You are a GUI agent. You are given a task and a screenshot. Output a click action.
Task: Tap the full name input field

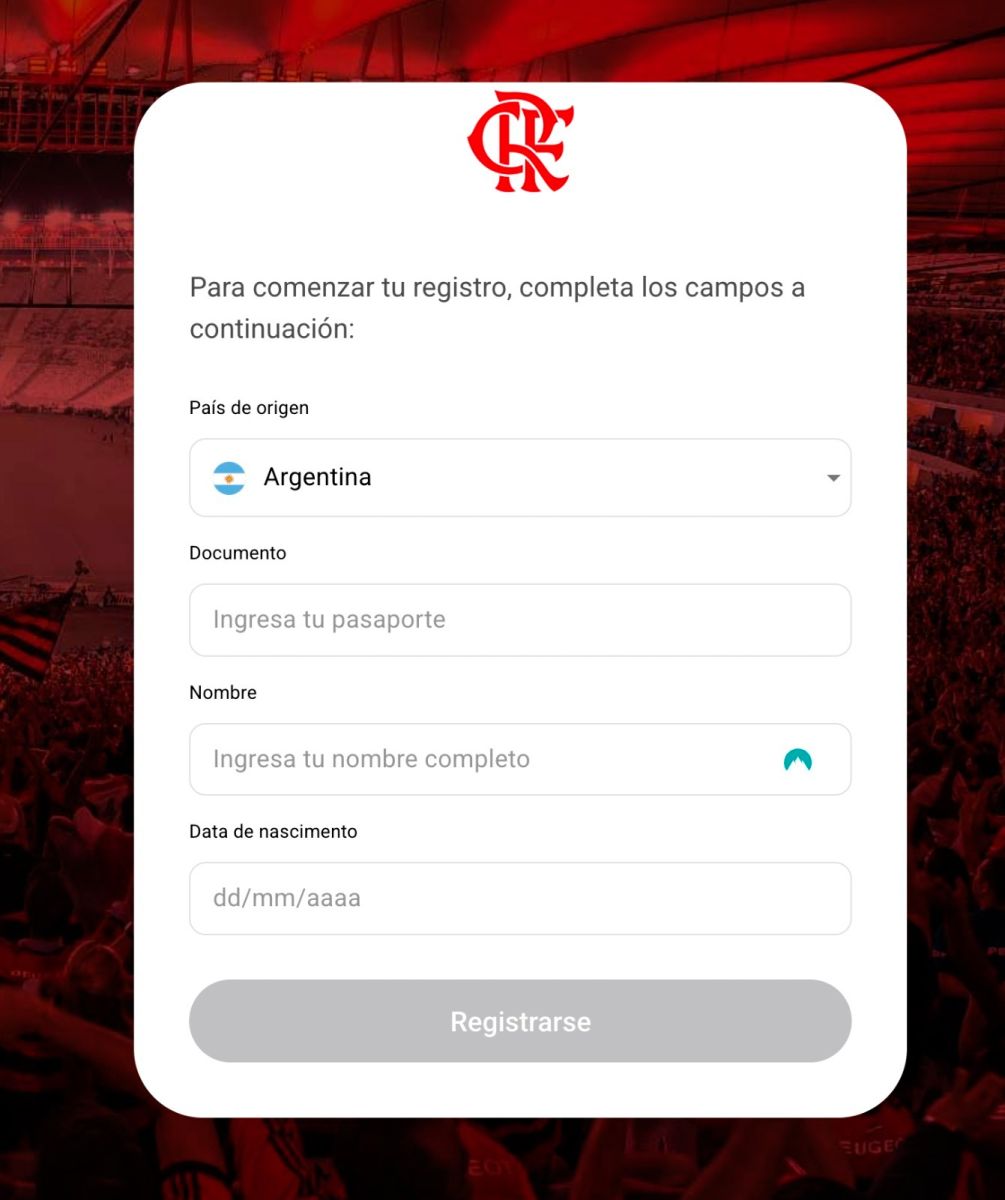click(x=480, y=759)
